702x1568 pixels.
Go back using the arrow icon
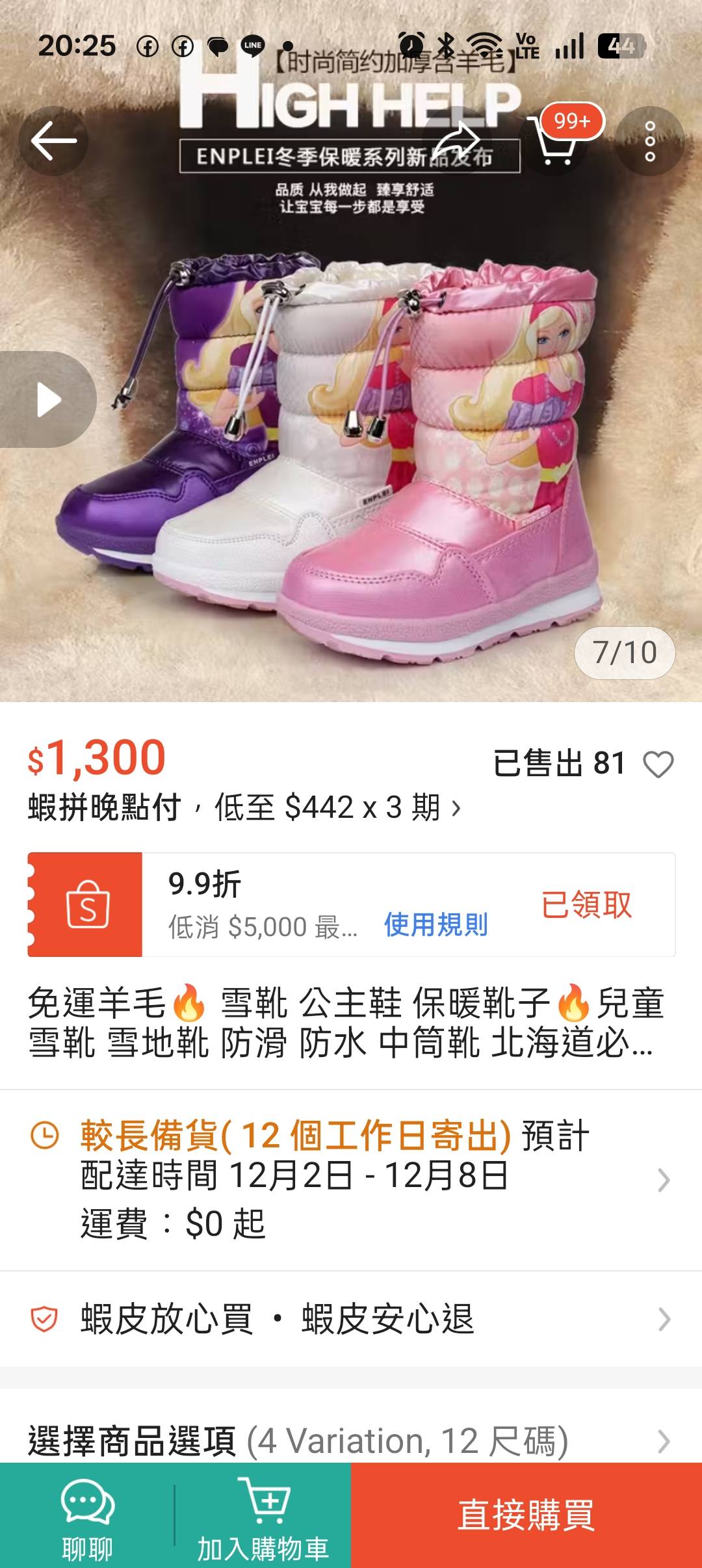click(53, 141)
